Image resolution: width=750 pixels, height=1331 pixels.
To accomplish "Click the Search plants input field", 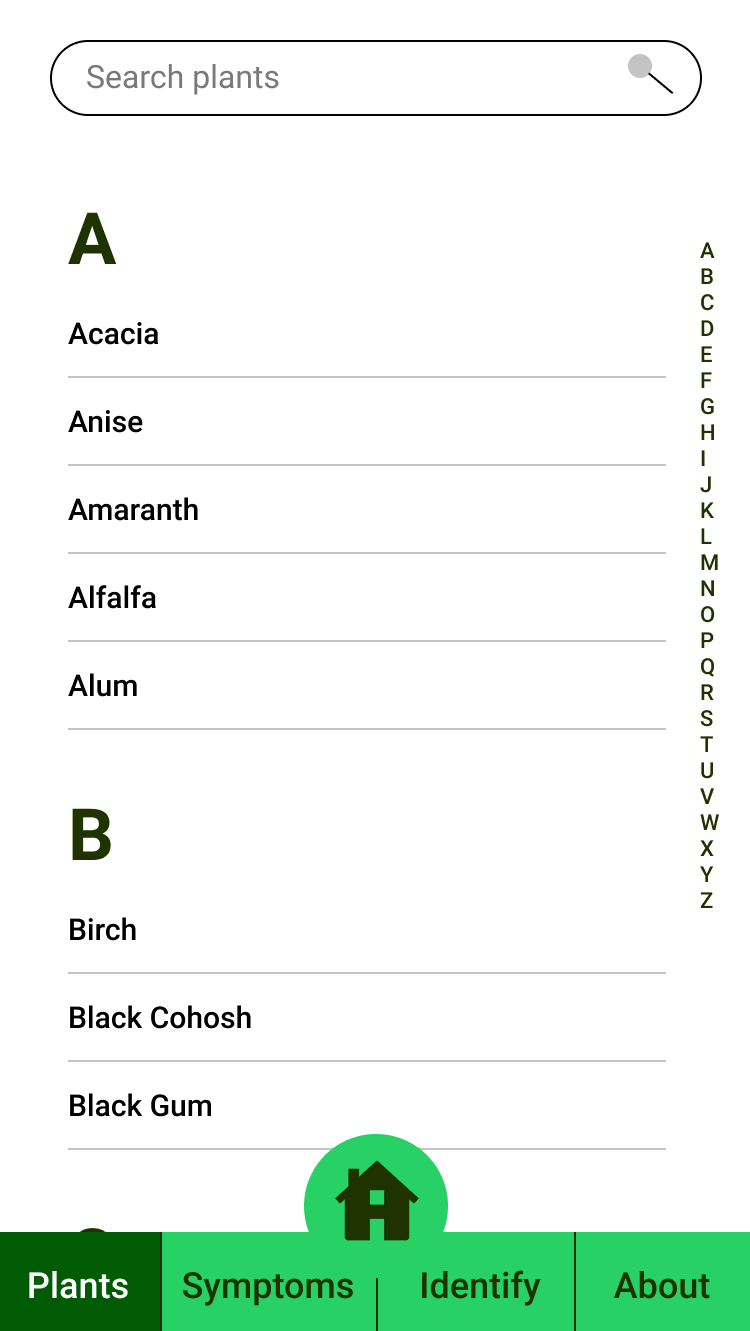I will pyautogui.click(x=300, y=77).
